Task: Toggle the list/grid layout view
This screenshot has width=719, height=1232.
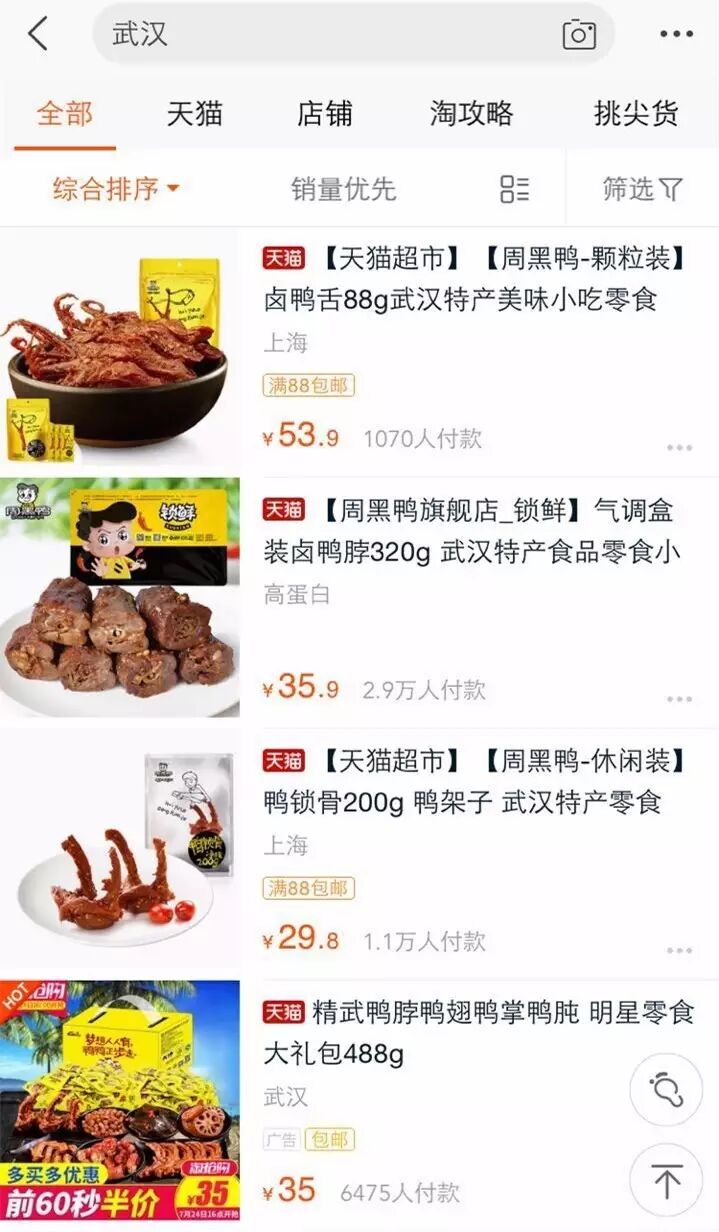Action: point(515,188)
